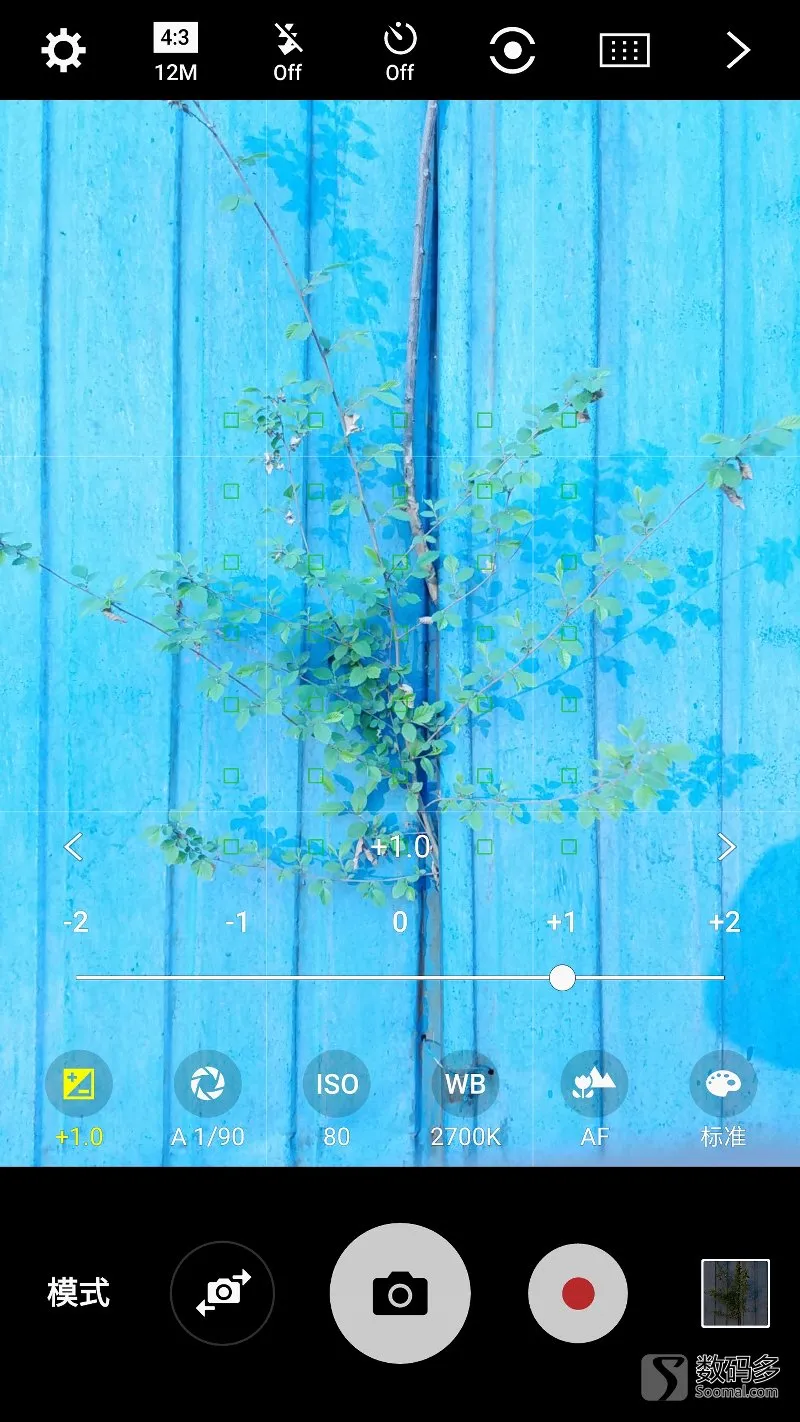Viewport: 800px width, 1422px height.
Task: Switch between front and rear camera
Action: [222, 1293]
